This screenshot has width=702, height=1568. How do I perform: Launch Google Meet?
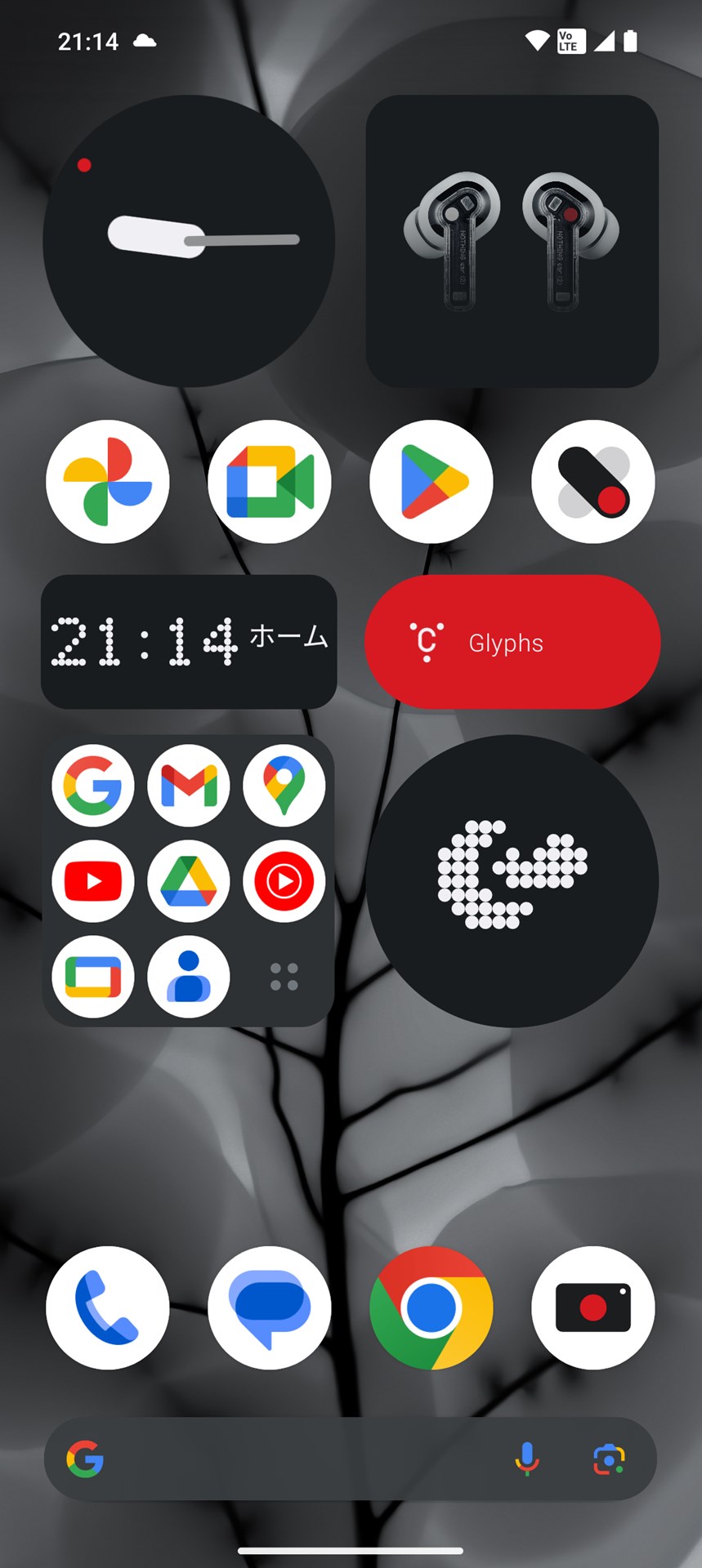coord(270,482)
